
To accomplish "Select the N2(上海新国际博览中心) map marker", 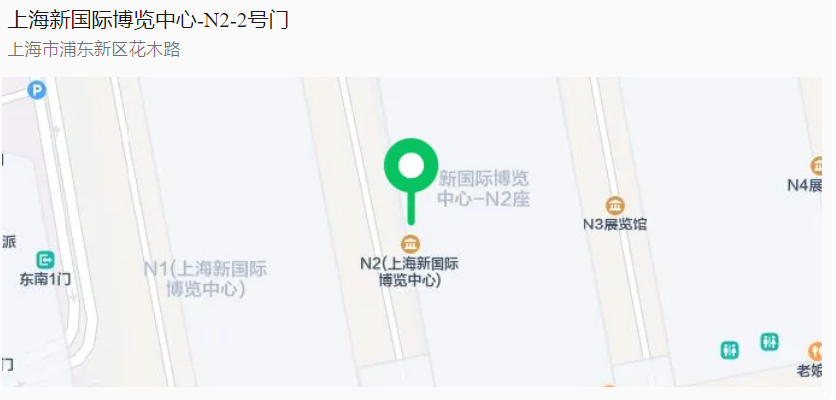I will 410,244.
